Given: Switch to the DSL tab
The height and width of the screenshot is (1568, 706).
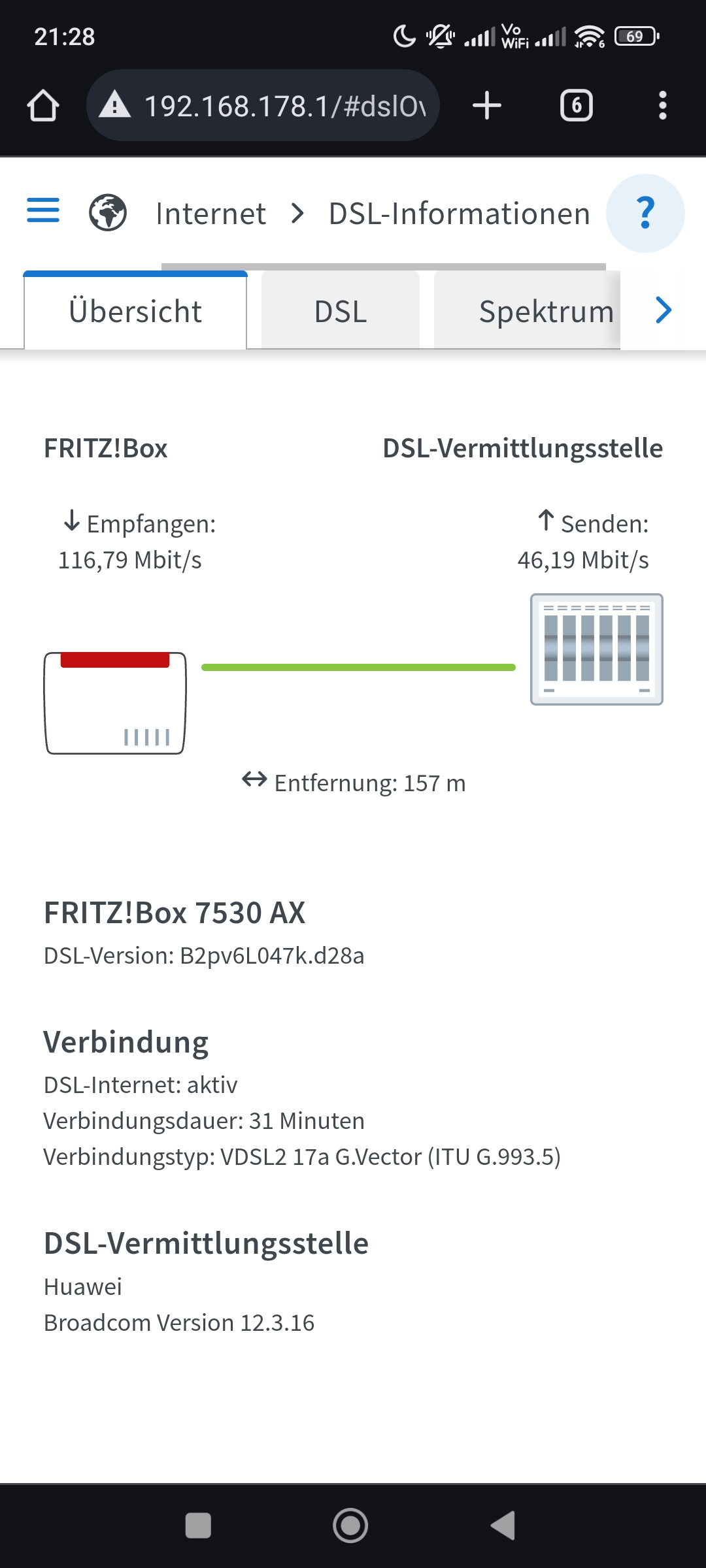Looking at the screenshot, I should point(340,311).
